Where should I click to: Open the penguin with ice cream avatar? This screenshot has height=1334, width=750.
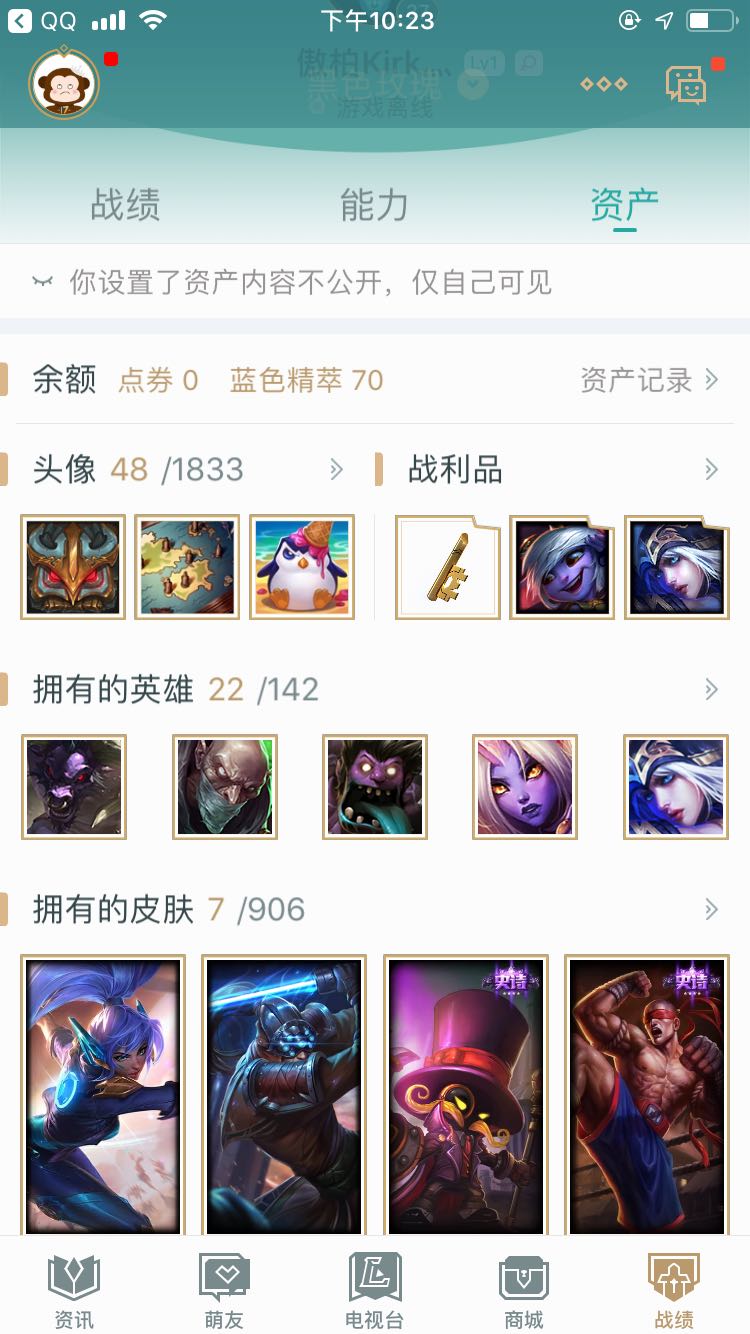[x=302, y=568]
